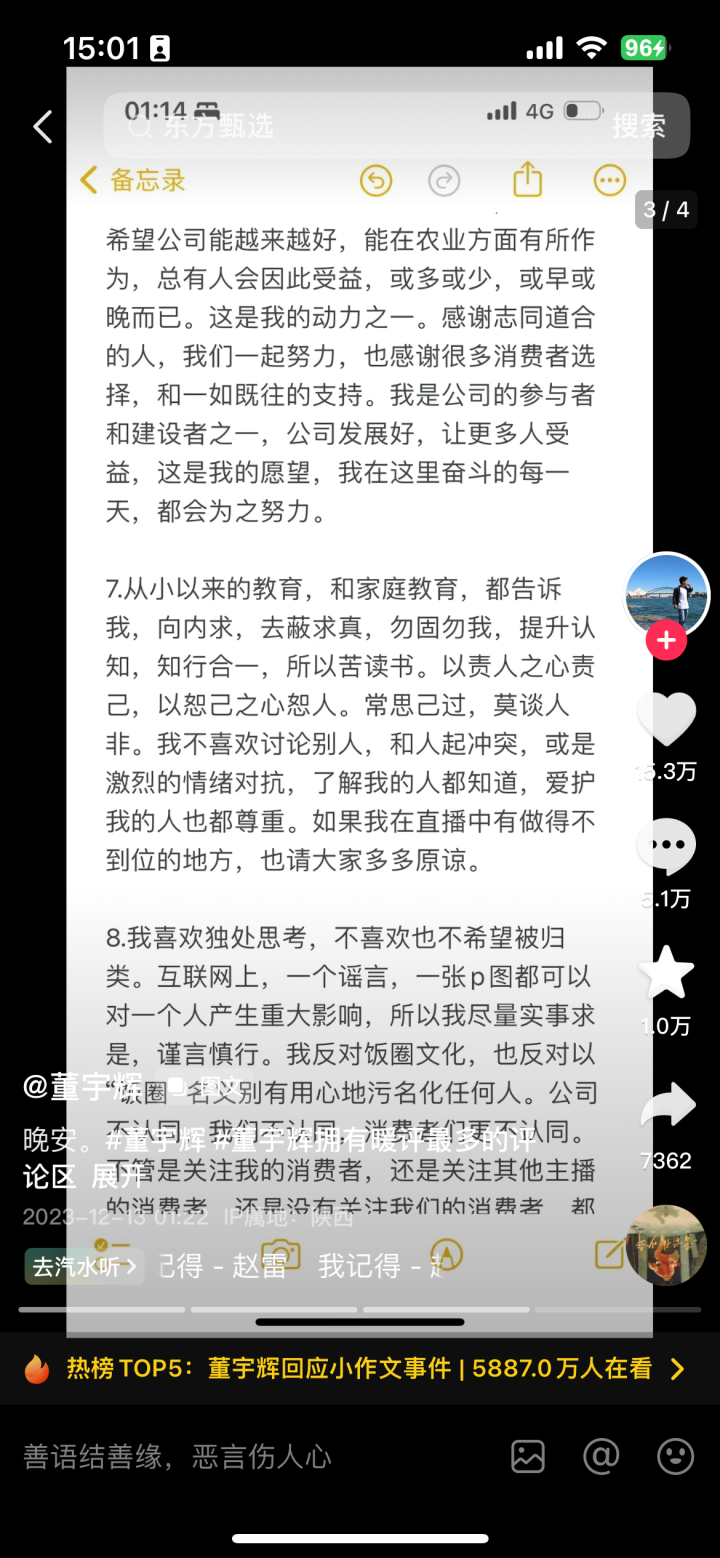Tap 去汽水听 to listen to the song
Screen dimensions: 720x1558
(84, 1266)
